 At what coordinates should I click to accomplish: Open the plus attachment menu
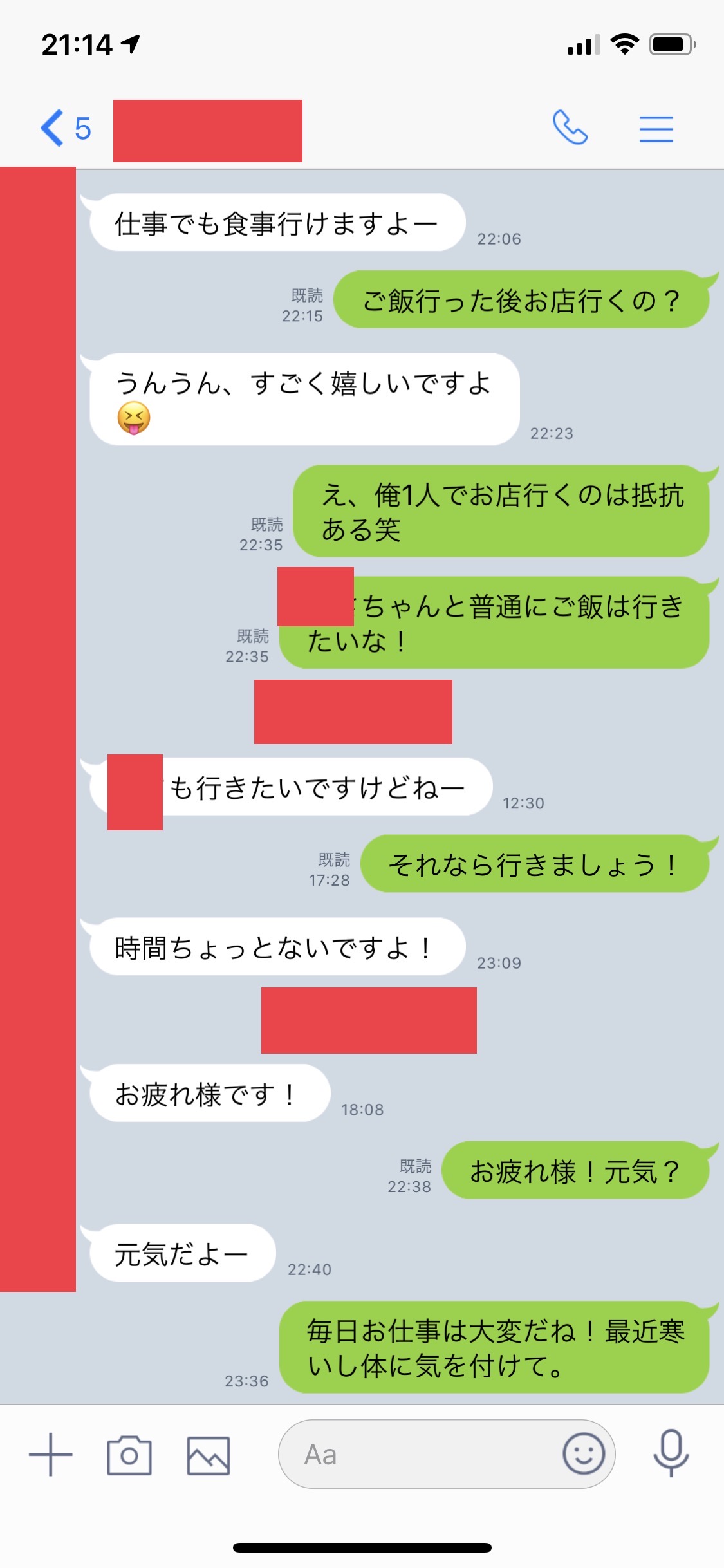[51, 1455]
